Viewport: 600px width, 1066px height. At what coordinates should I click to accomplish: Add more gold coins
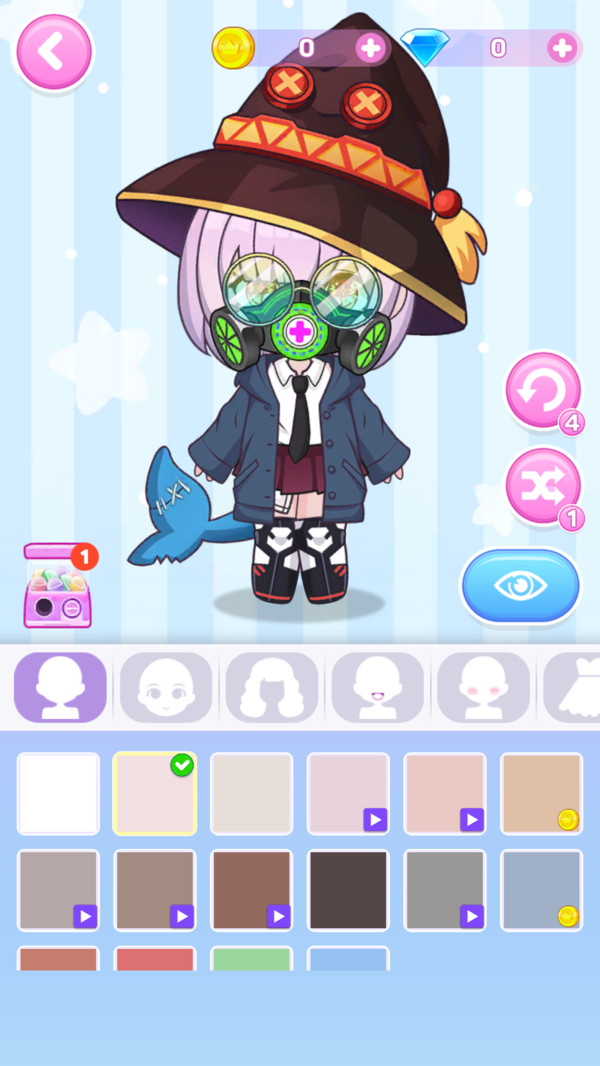tap(370, 48)
